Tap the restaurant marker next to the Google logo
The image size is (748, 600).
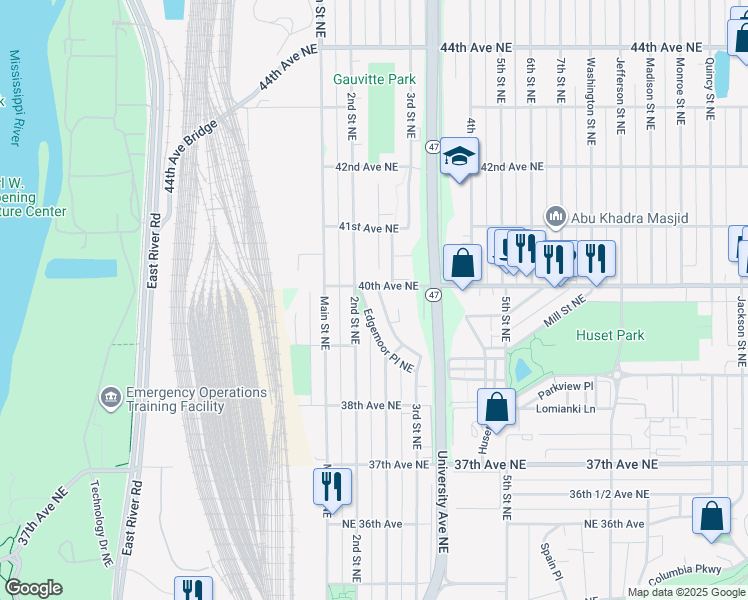(x=193, y=589)
